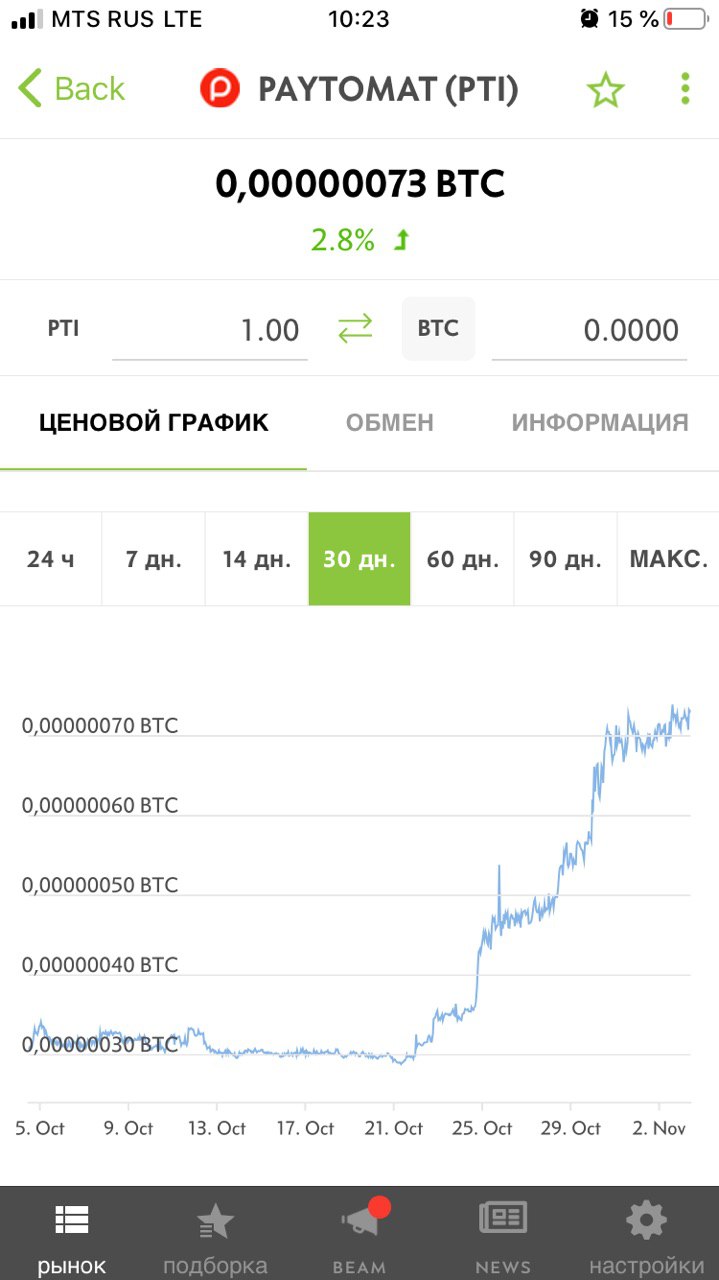
Task: Switch to the ИНФОРМАЦИЯ tab
Action: (600, 423)
